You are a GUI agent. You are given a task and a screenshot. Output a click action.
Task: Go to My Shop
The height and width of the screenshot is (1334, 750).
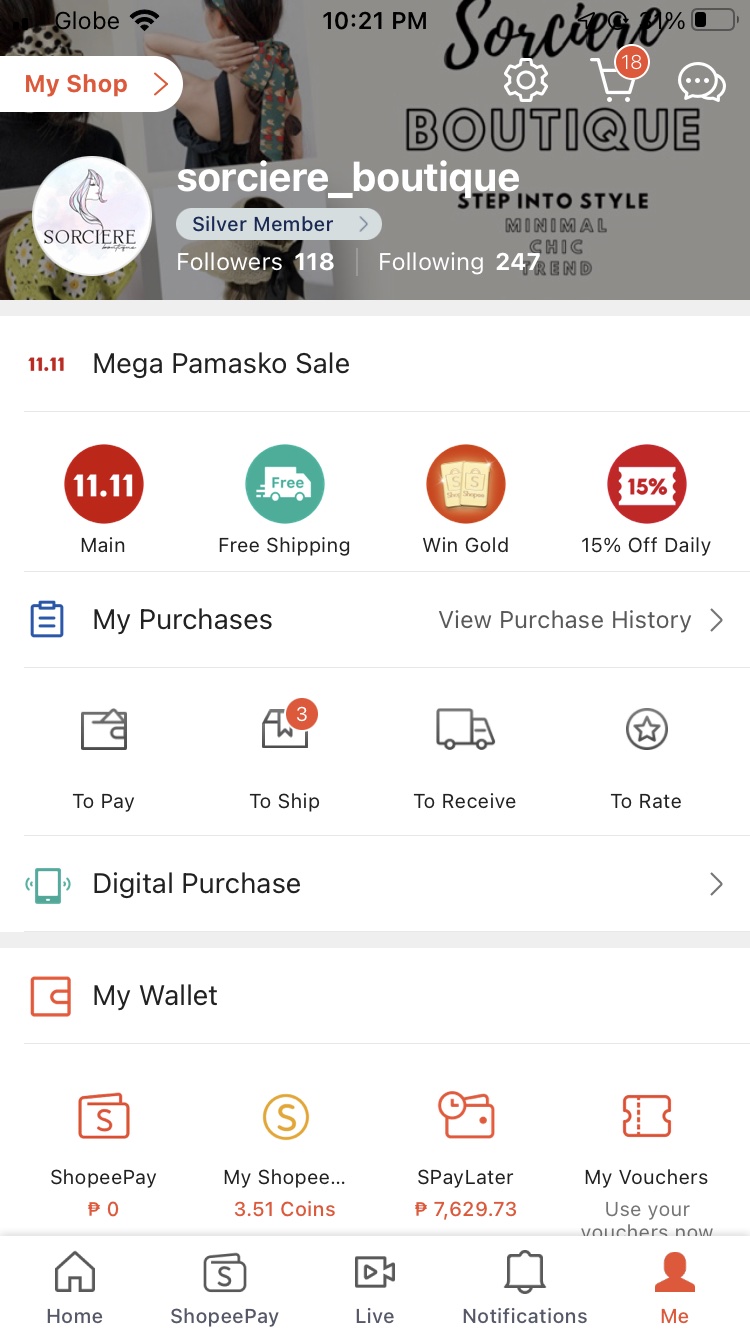pyautogui.click(x=92, y=84)
